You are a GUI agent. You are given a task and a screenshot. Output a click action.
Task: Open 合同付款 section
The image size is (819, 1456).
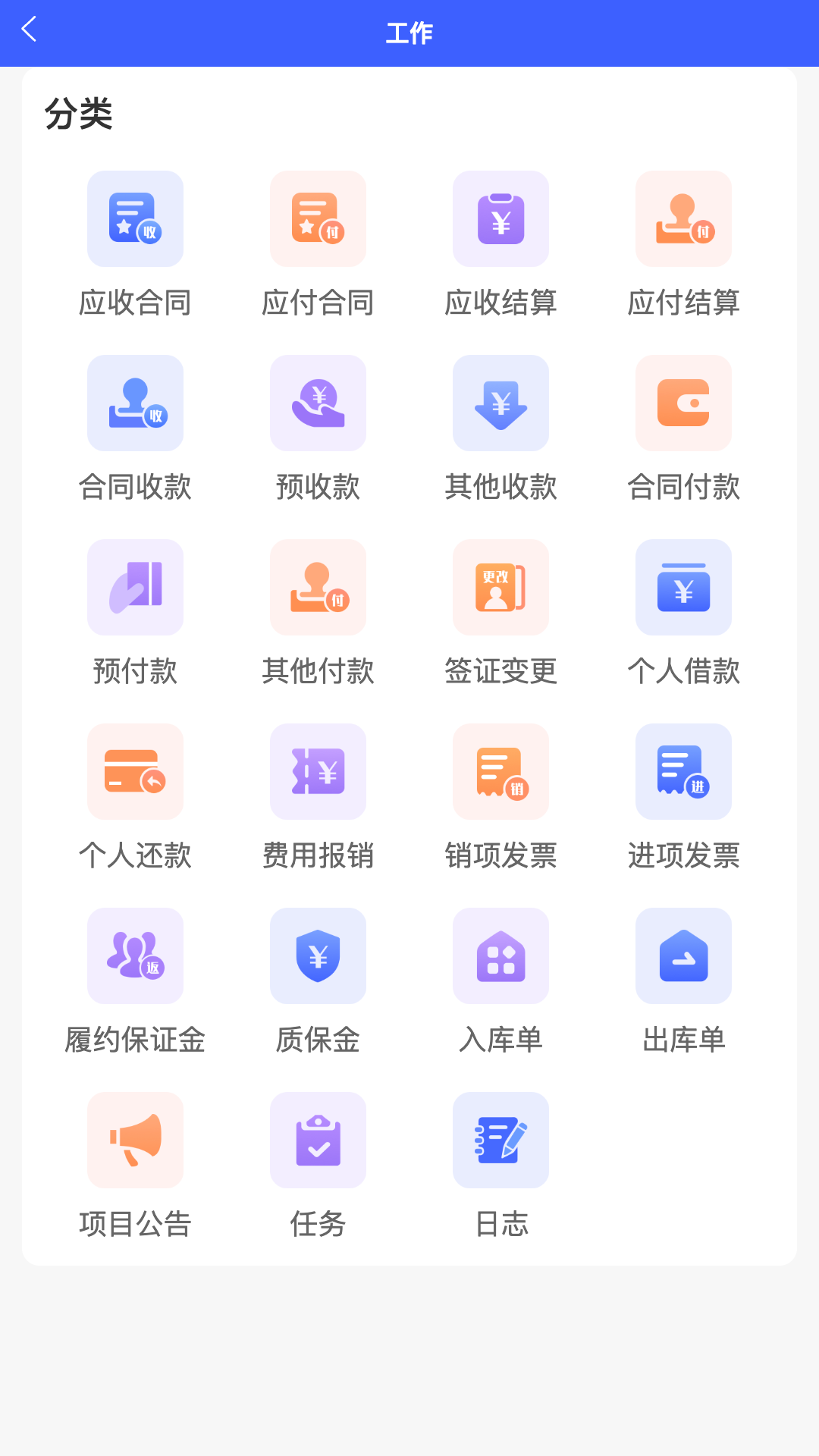[683, 403]
